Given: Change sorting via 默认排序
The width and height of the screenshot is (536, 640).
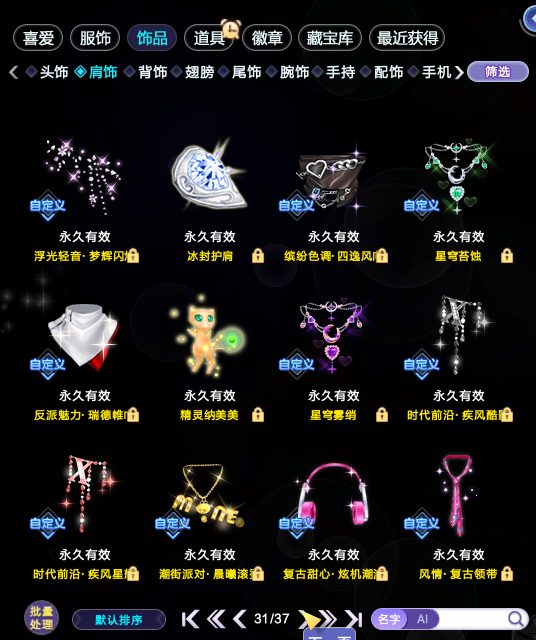Looking at the screenshot, I should pos(119,620).
